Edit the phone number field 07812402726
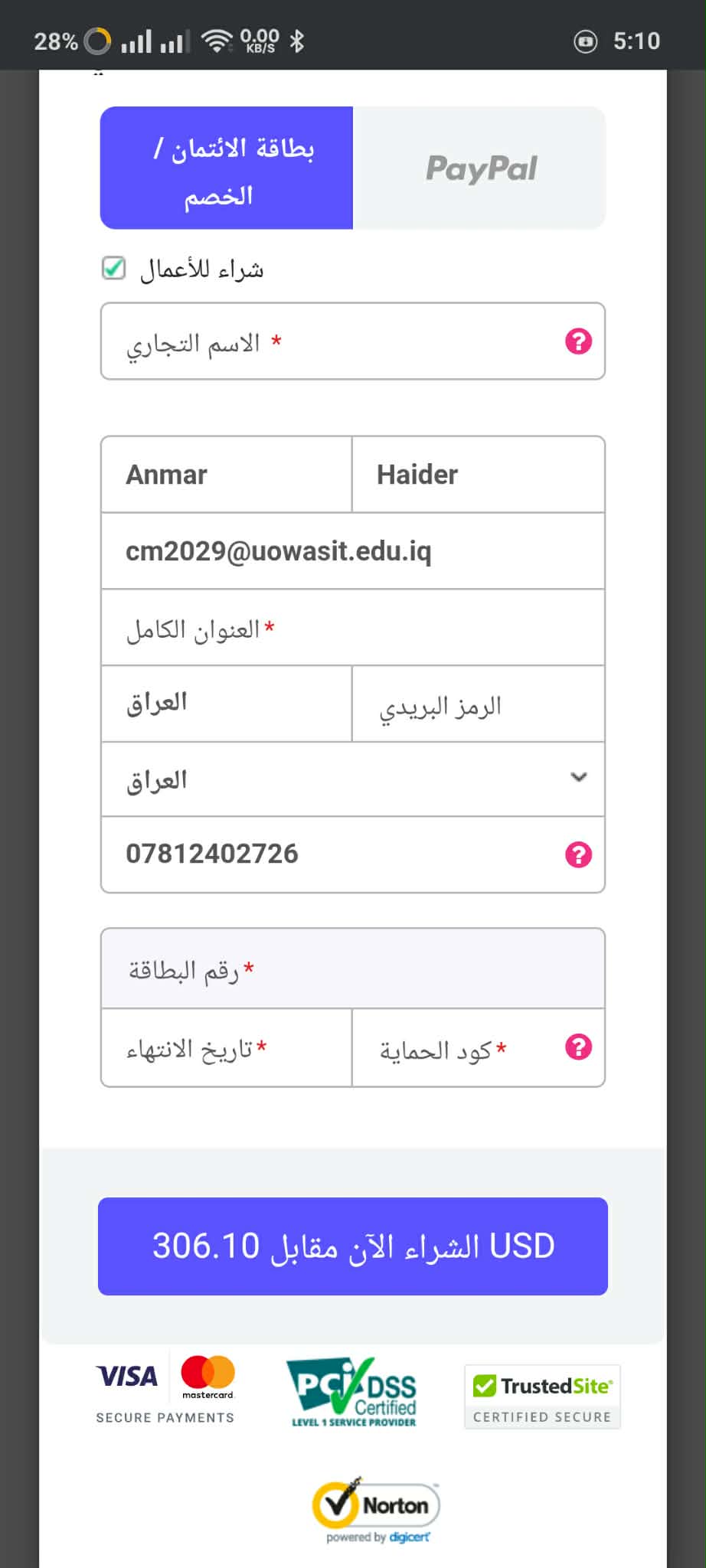706x1568 pixels. pos(329,854)
